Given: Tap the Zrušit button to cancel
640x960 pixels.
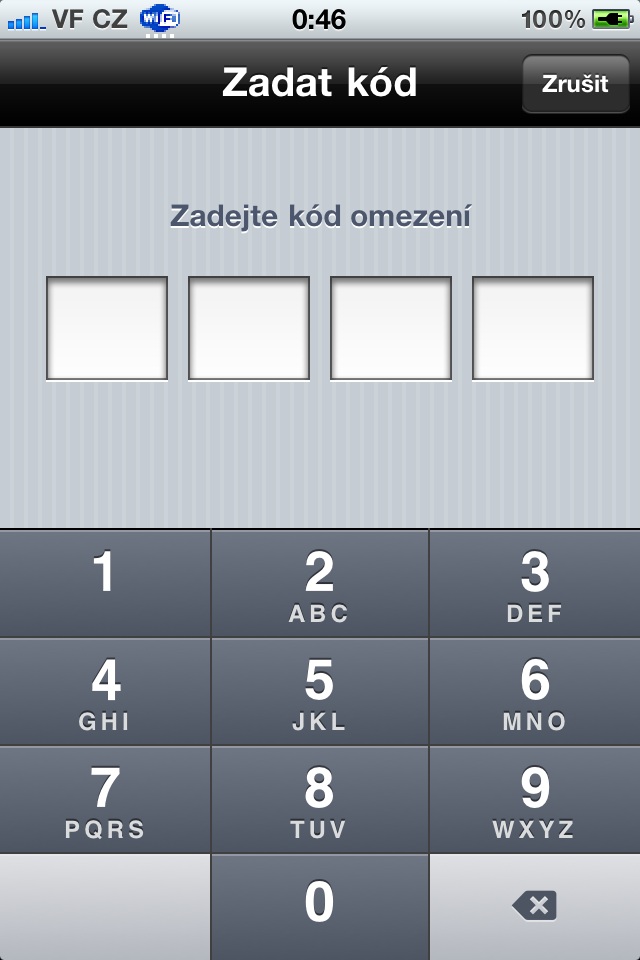Looking at the screenshot, I should (575, 83).
